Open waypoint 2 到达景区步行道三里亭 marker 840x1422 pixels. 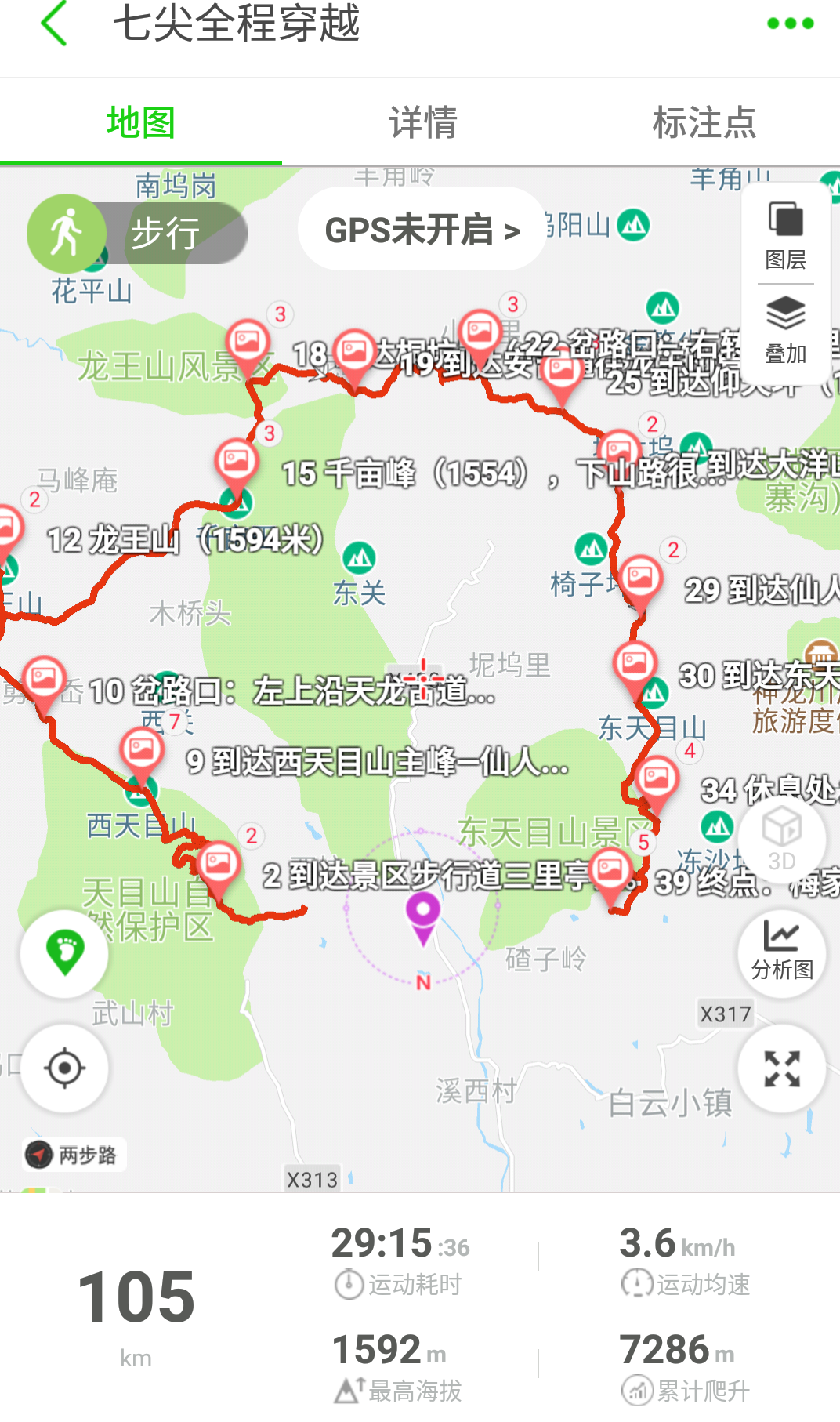pyautogui.click(x=219, y=867)
